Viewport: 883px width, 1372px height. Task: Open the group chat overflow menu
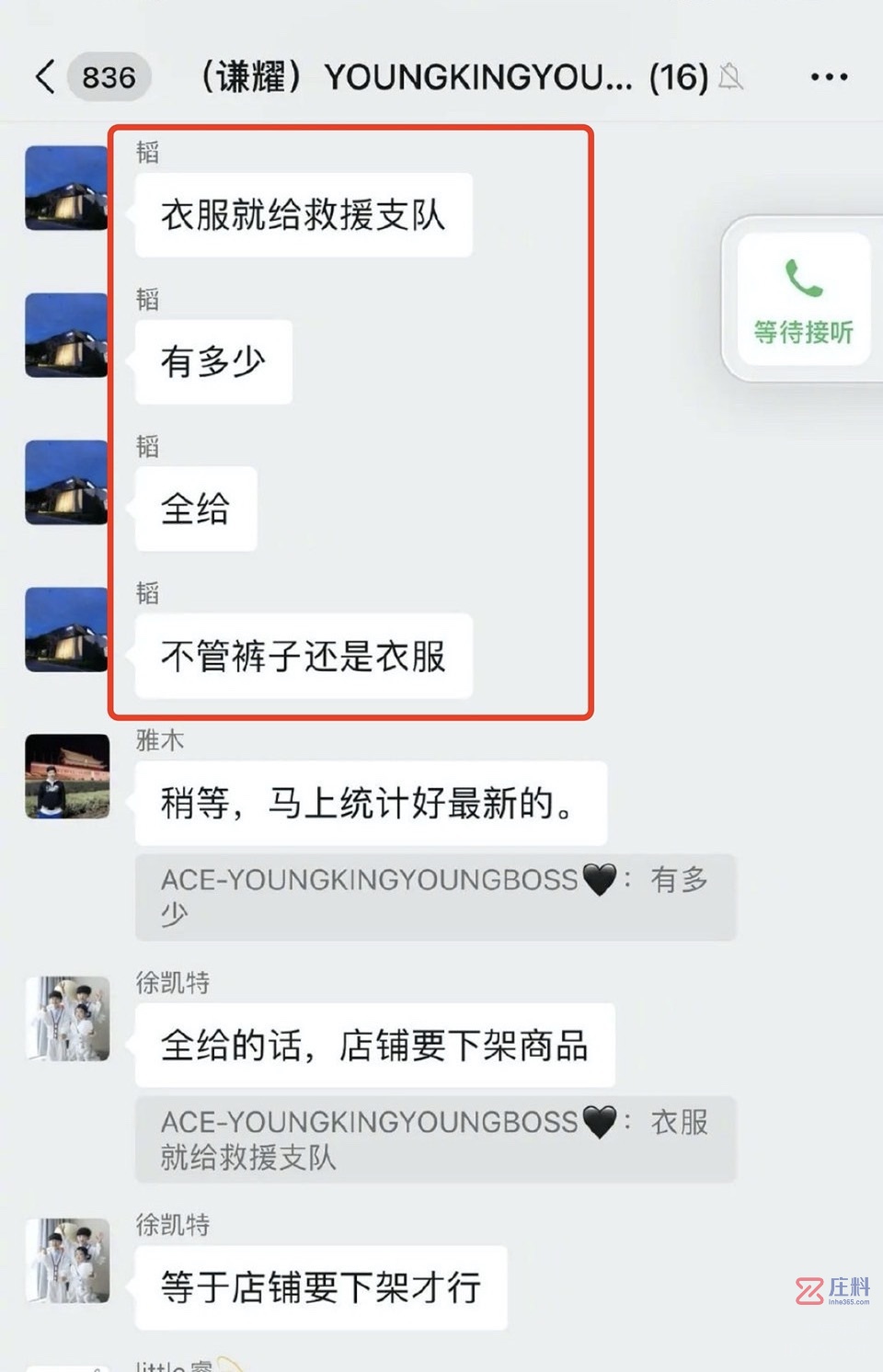pyautogui.click(x=828, y=77)
